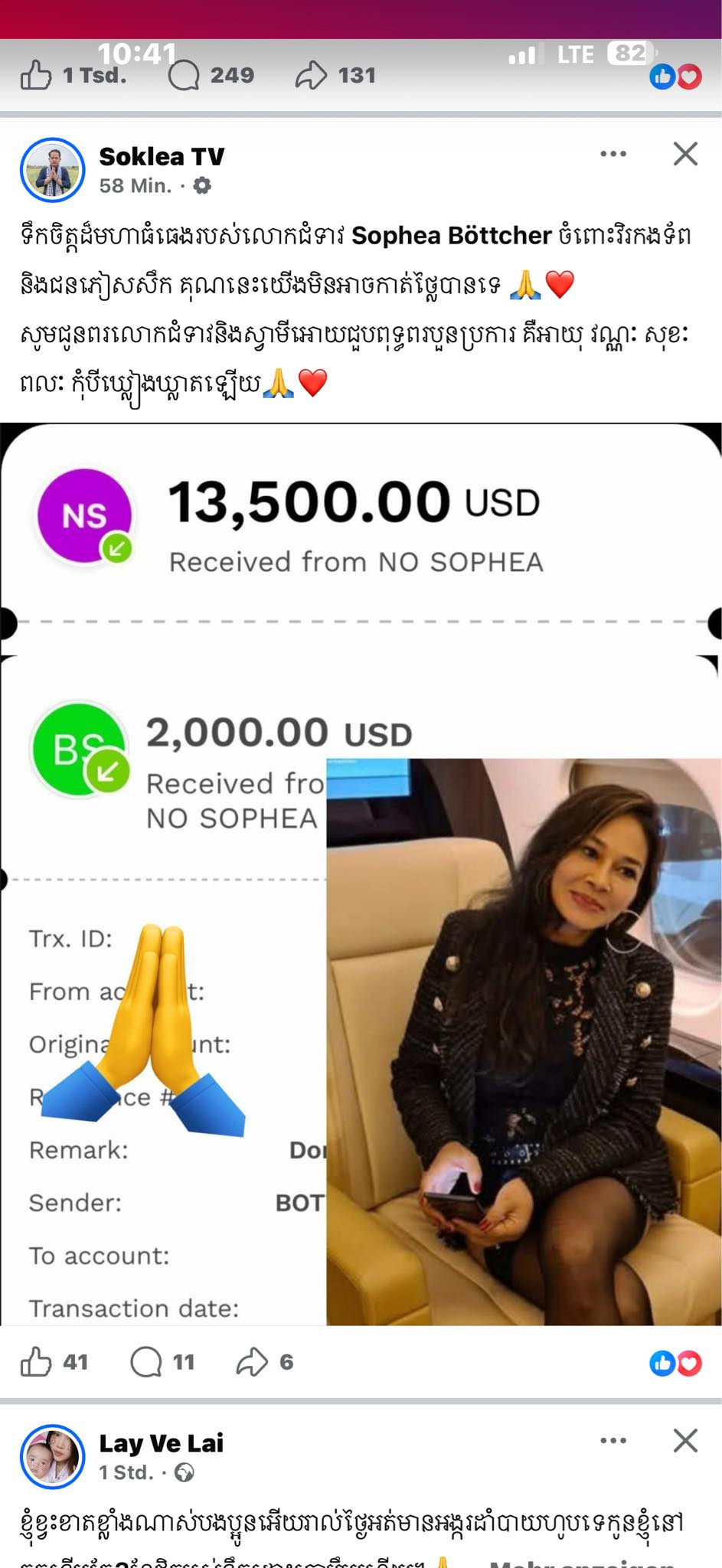
Task: Open the photo of the woman in the armchair
Action: [524, 1041]
